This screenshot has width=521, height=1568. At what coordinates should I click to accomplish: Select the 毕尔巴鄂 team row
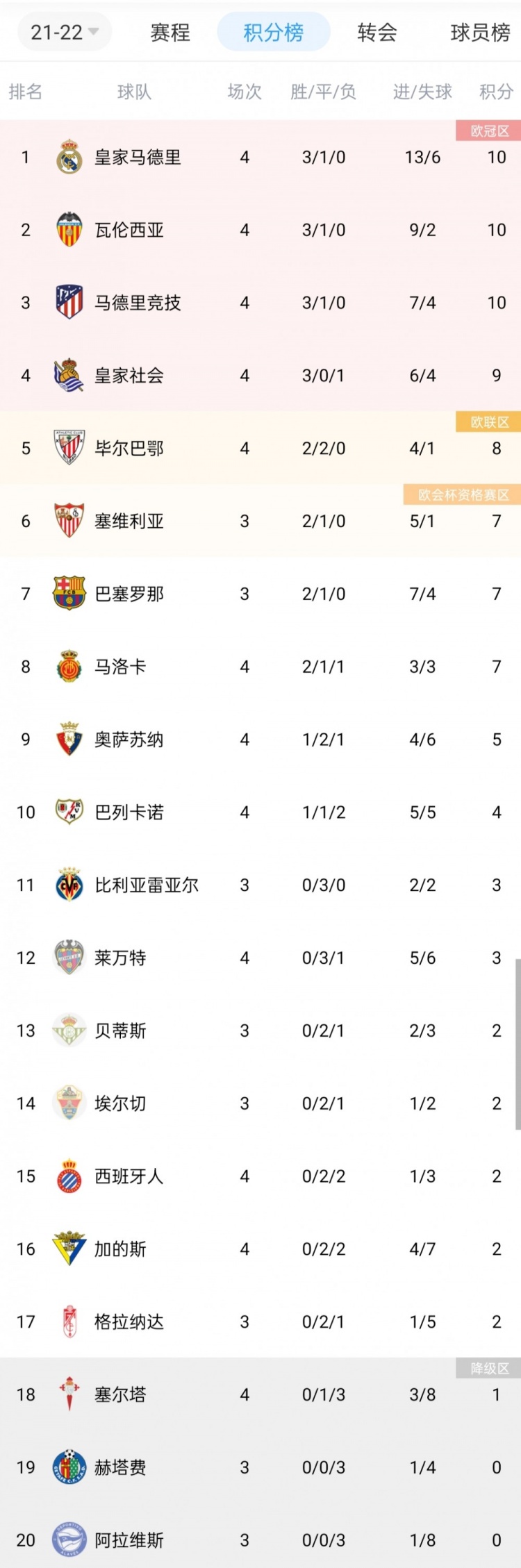pos(129,449)
